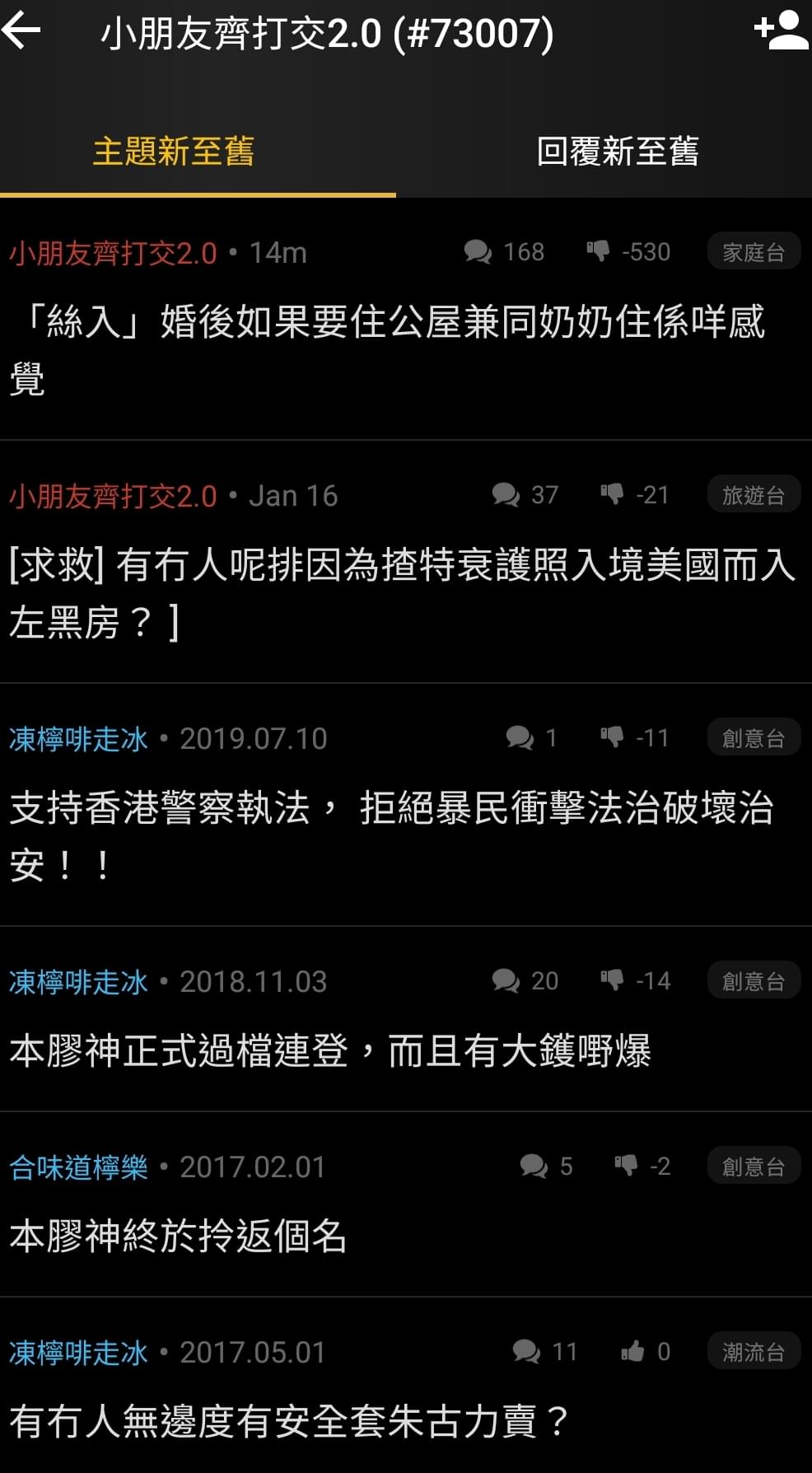Open username 凍檸啡走冰 on the 2018.11.03 post
The height and width of the screenshot is (1473, 812).
pos(78,982)
